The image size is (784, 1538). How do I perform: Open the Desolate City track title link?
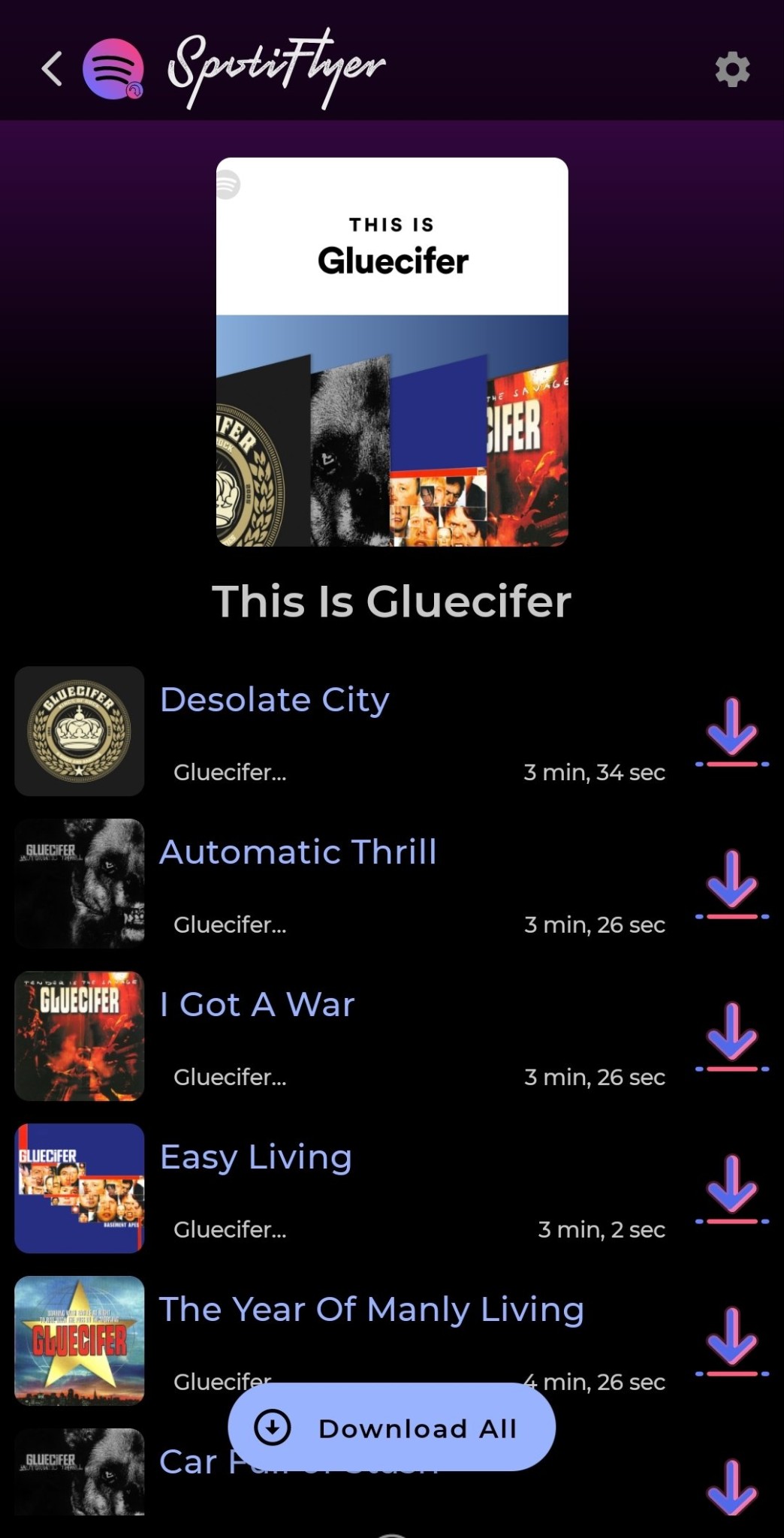pos(273,699)
